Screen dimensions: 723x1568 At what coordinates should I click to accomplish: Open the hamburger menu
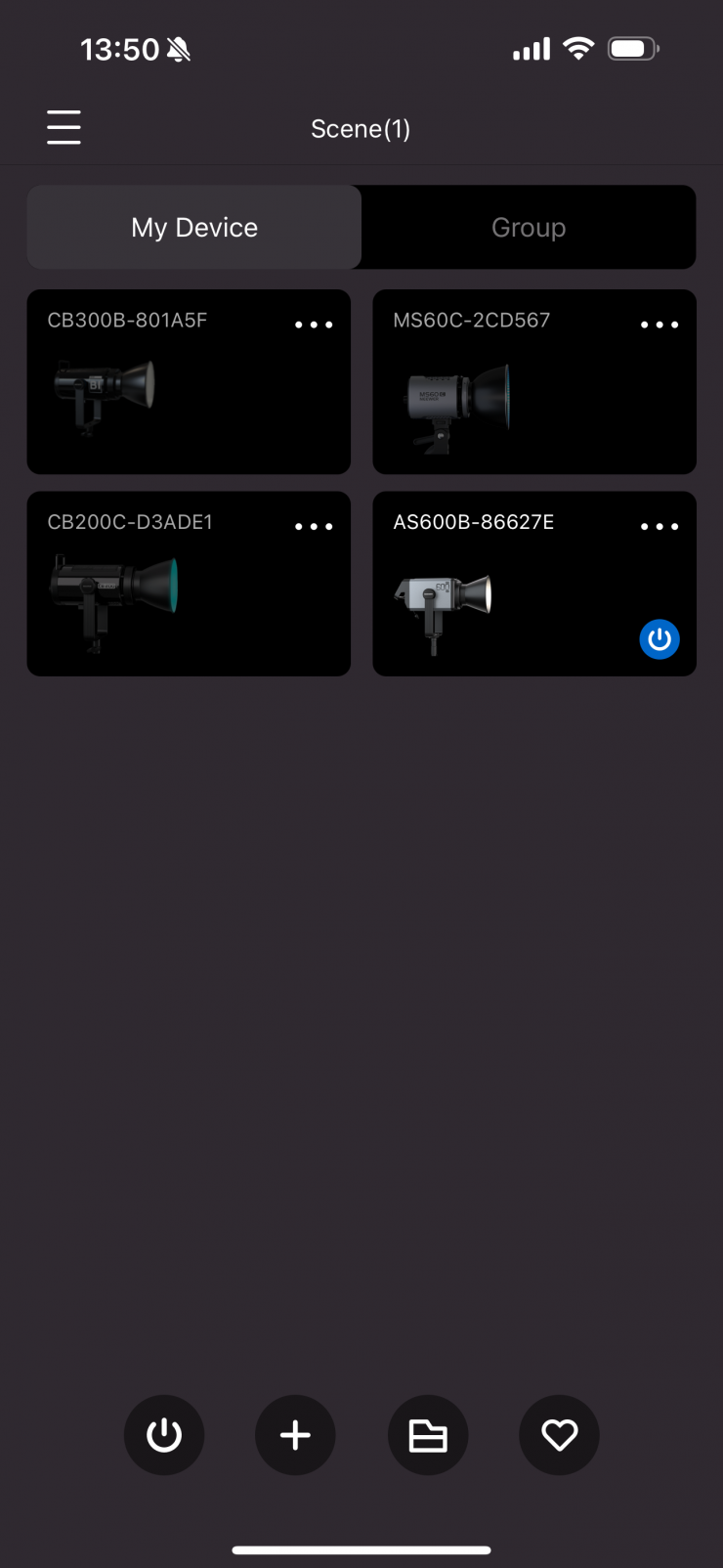tap(64, 128)
